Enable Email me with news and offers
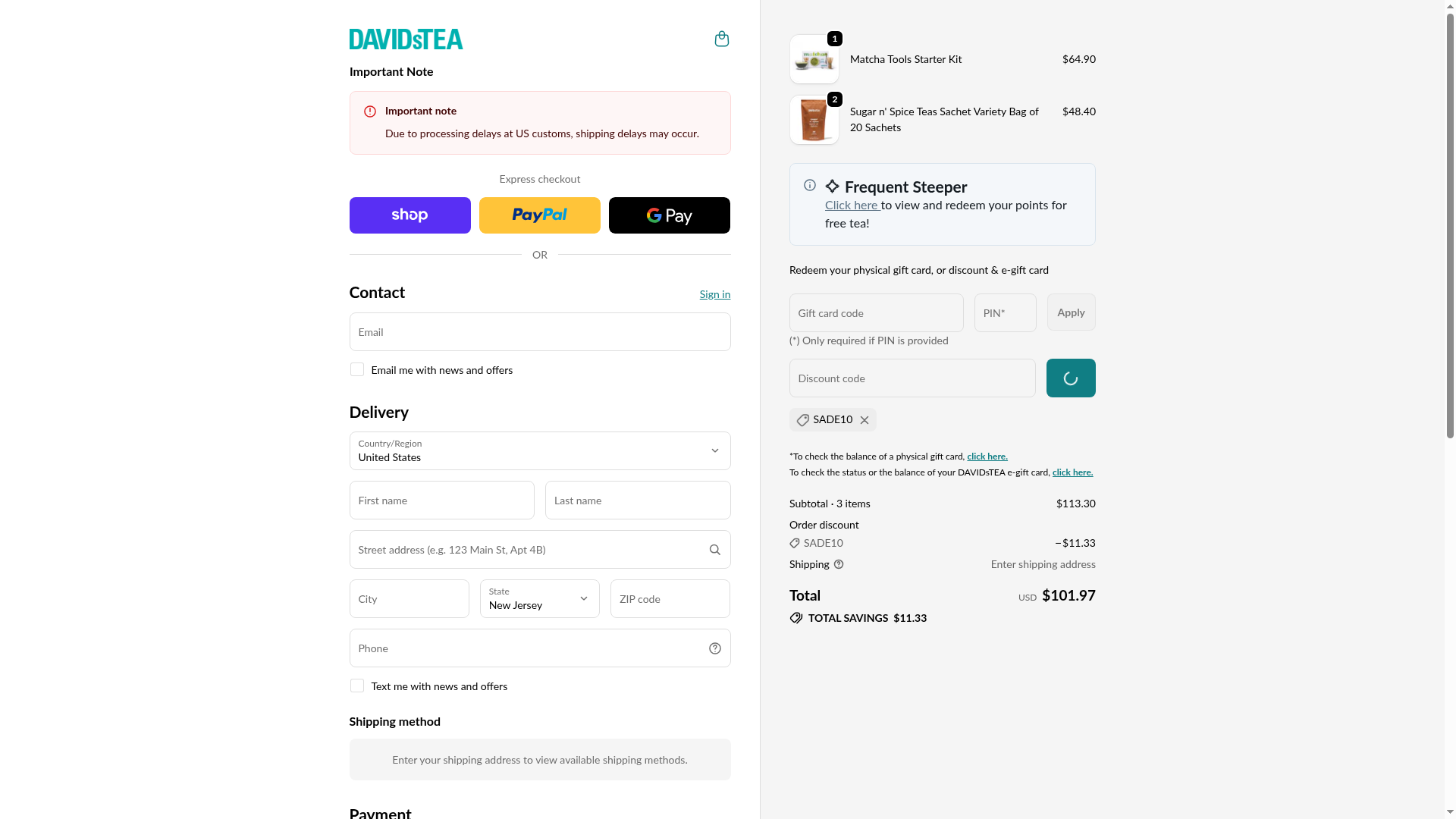The image size is (1456, 819). pyautogui.click(x=356, y=370)
